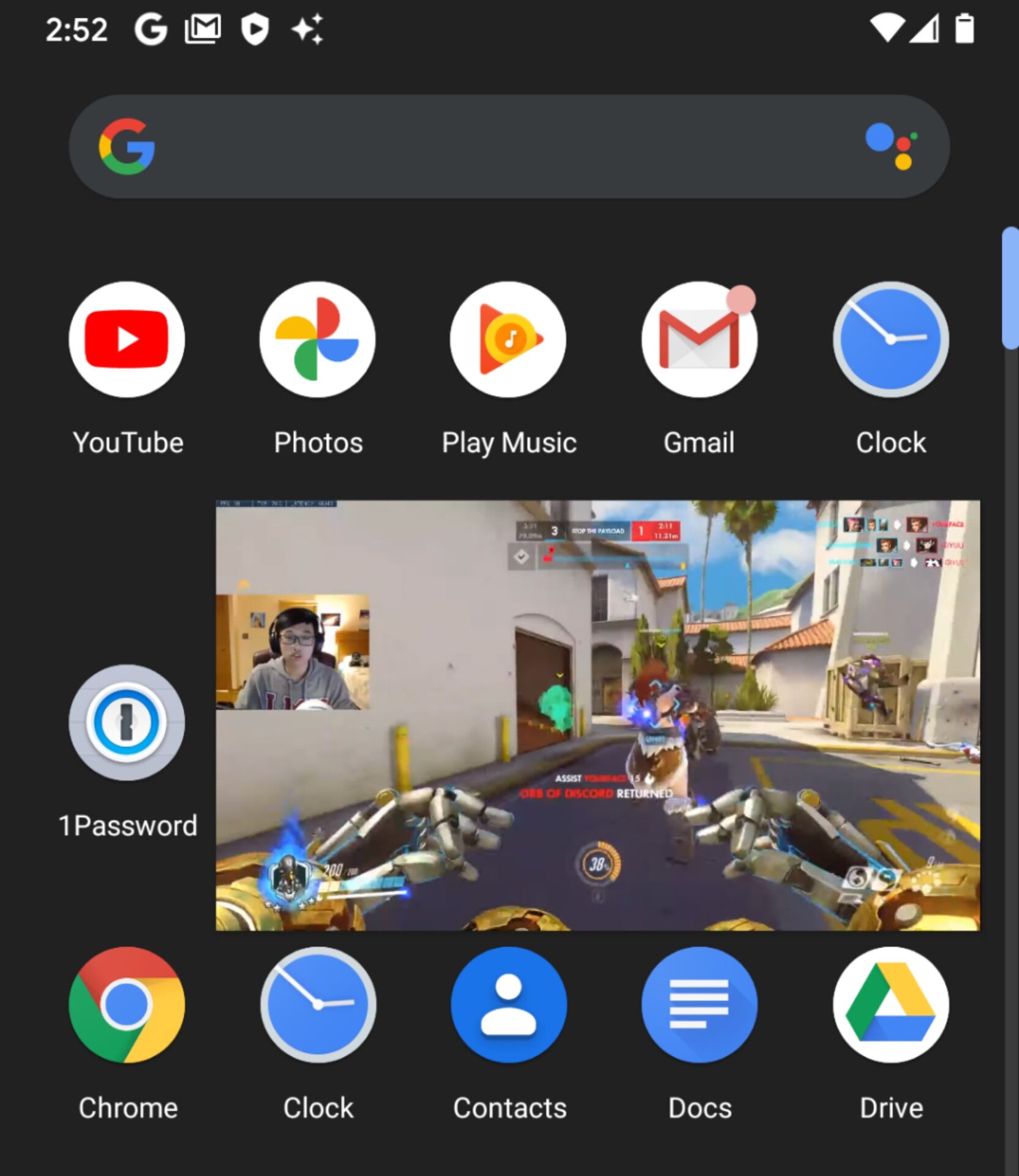Open Google Drive
This screenshot has width=1019, height=1176.
(890, 1005)
